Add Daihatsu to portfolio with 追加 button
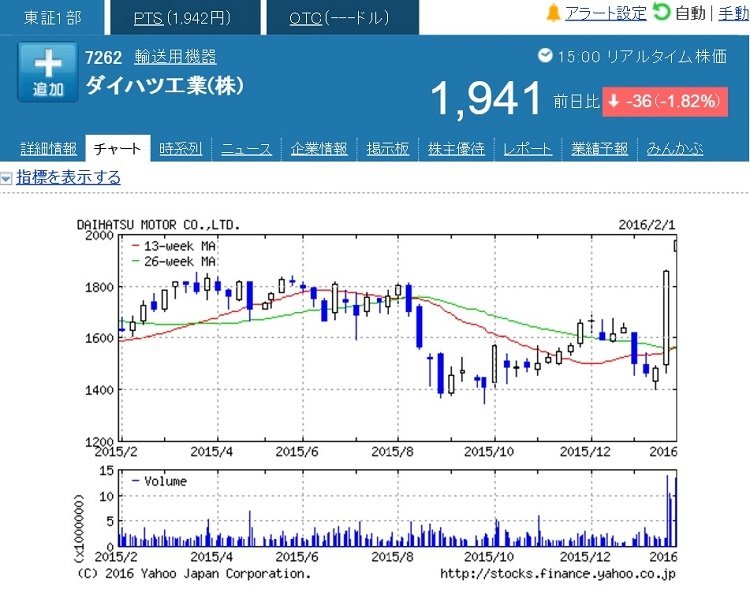The image size is (750, 591). 48,72
